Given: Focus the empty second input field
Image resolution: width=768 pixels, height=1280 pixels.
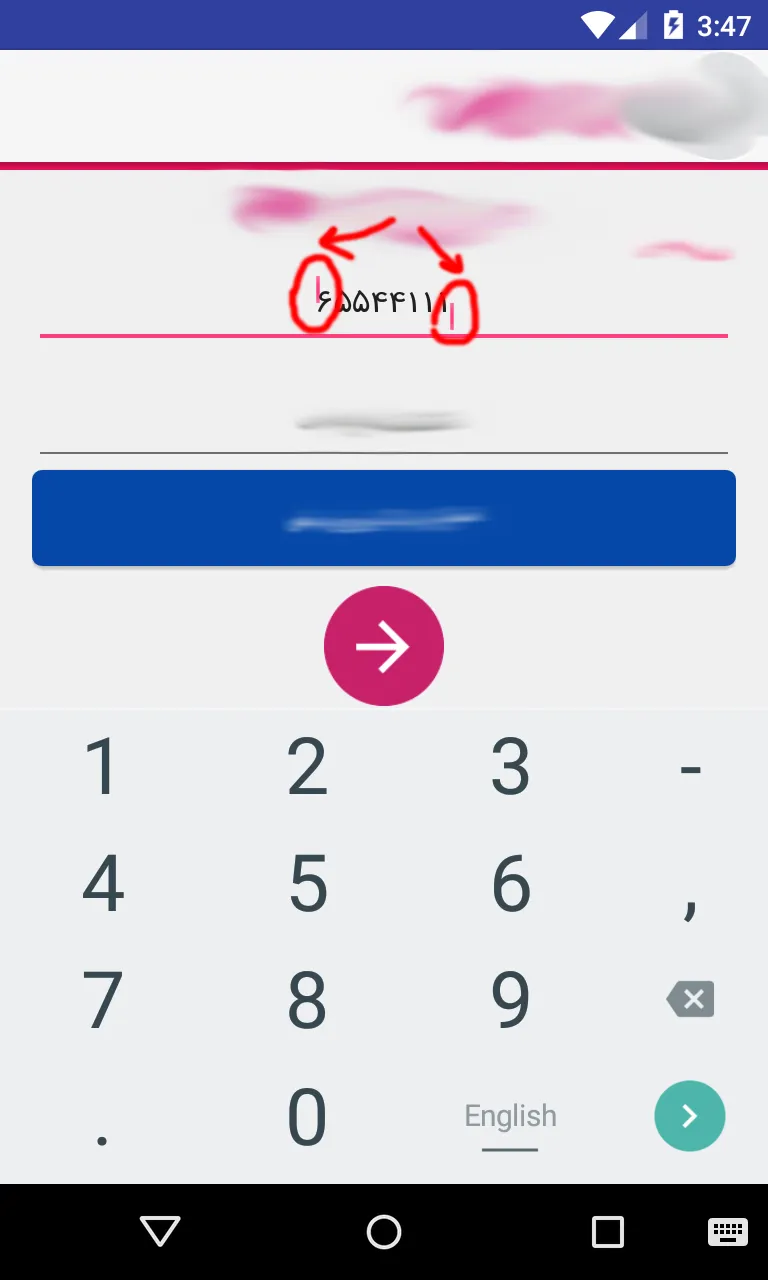Looking at the screenshot, I should point(384,424).
